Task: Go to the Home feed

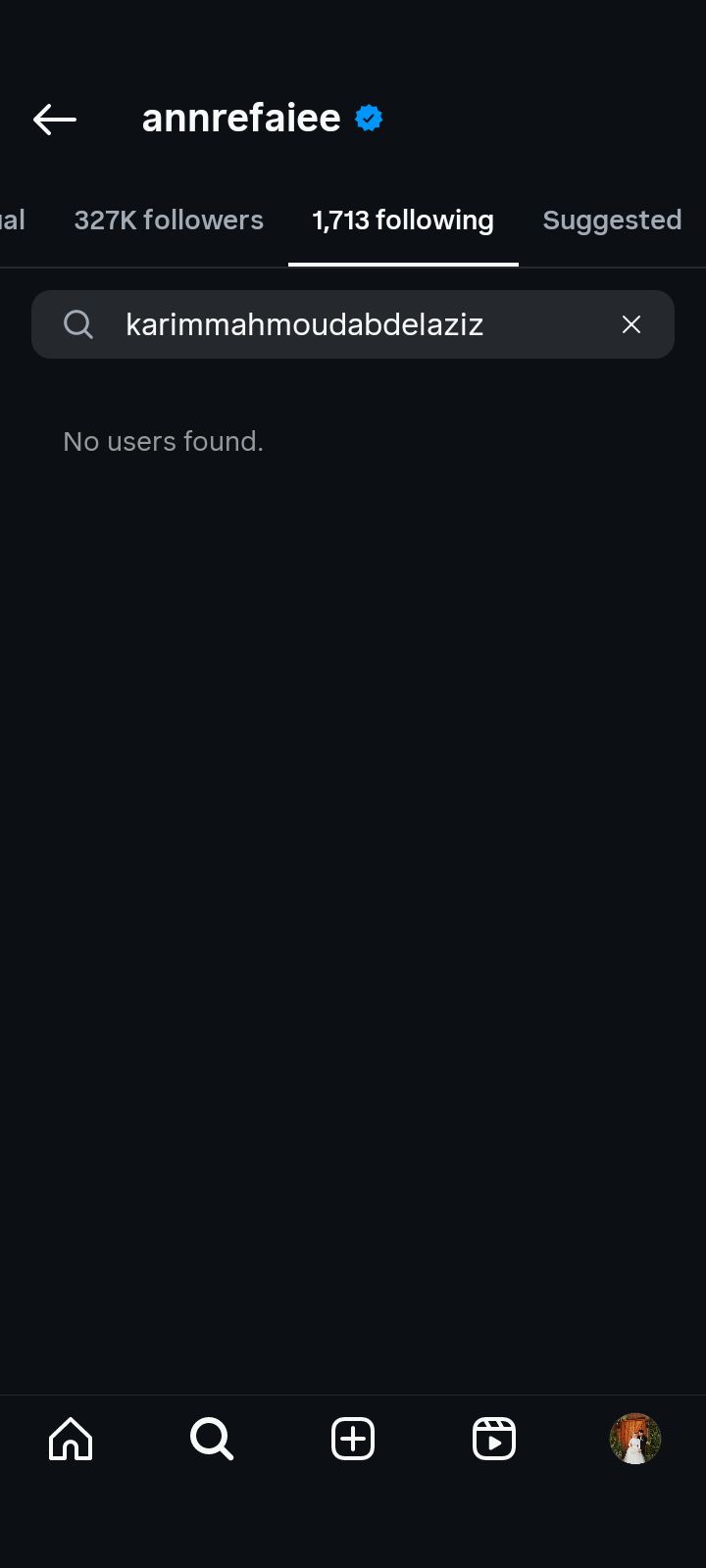Action: [x=71, y=1439]
